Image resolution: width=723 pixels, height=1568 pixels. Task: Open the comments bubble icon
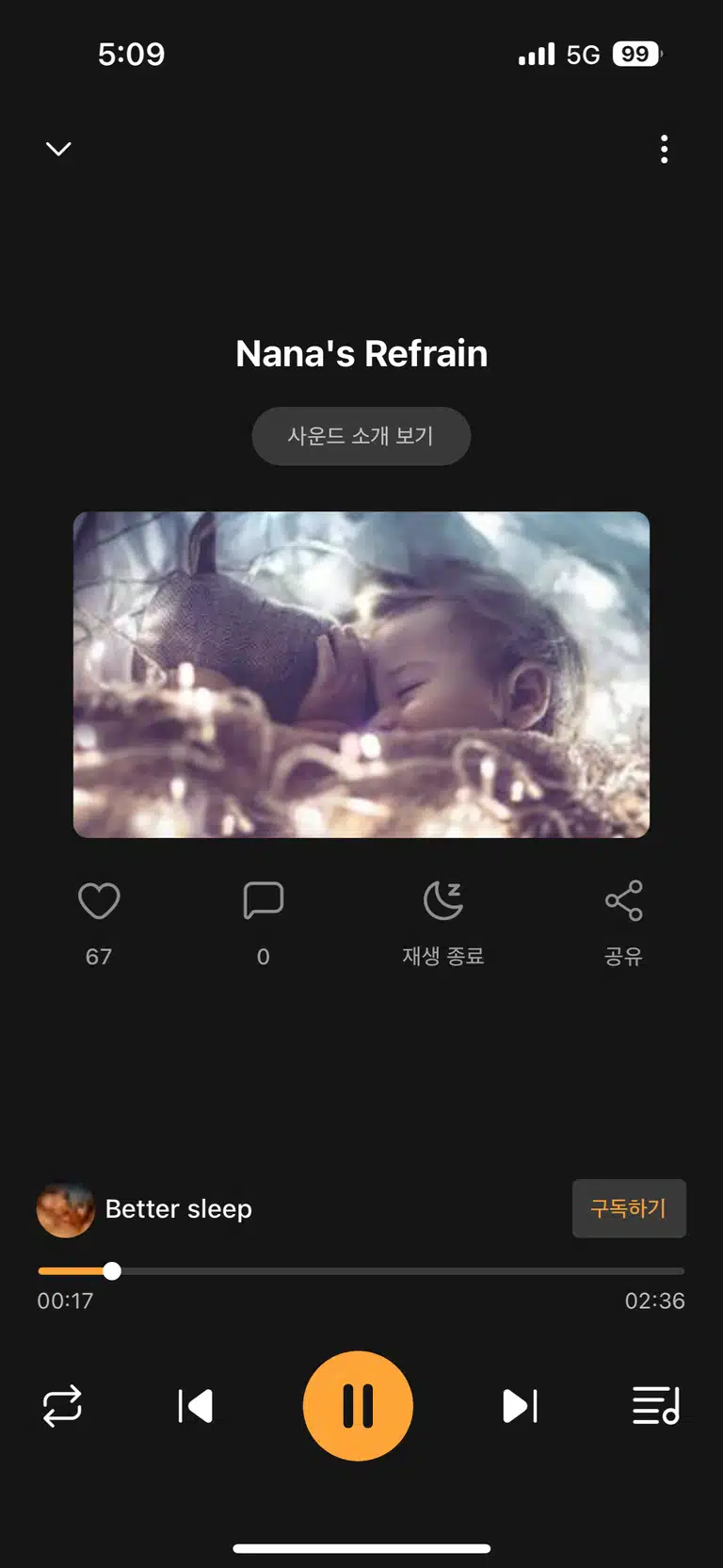(264, 901)
